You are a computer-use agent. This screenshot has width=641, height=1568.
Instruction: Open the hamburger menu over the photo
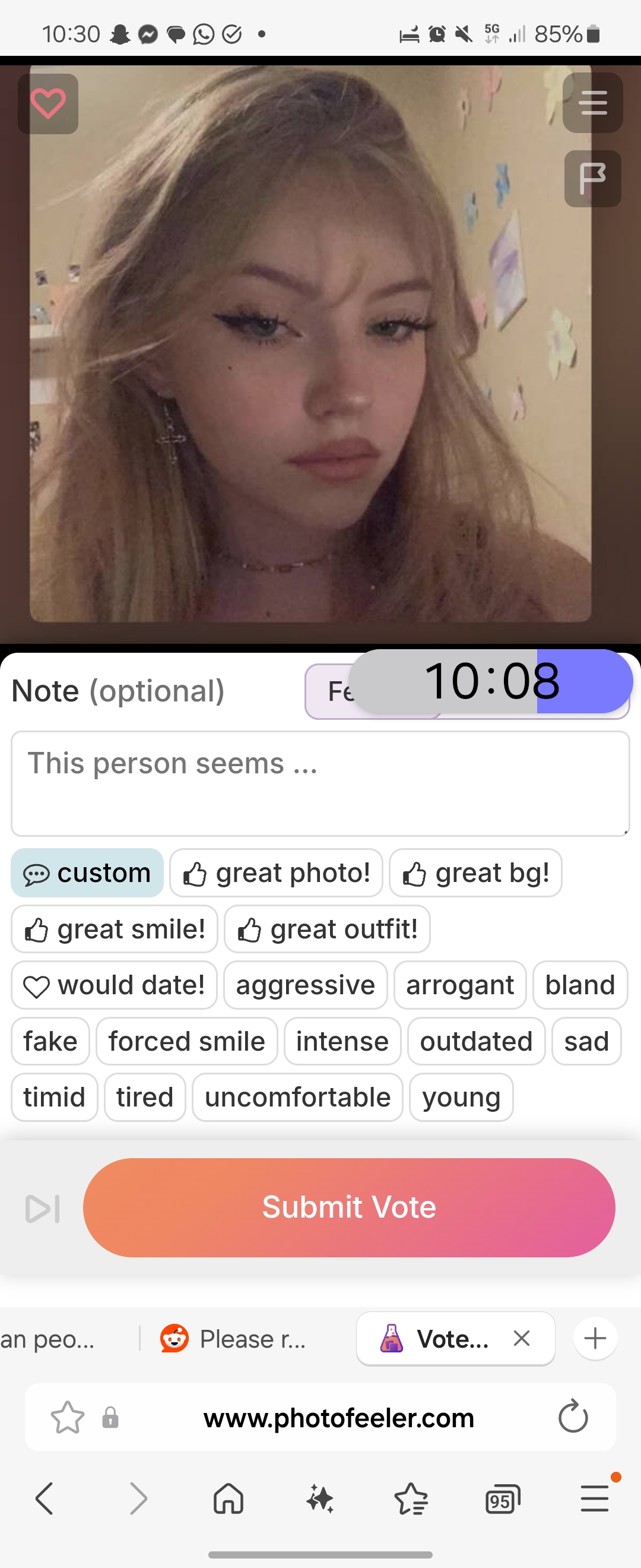click(593, 102)
